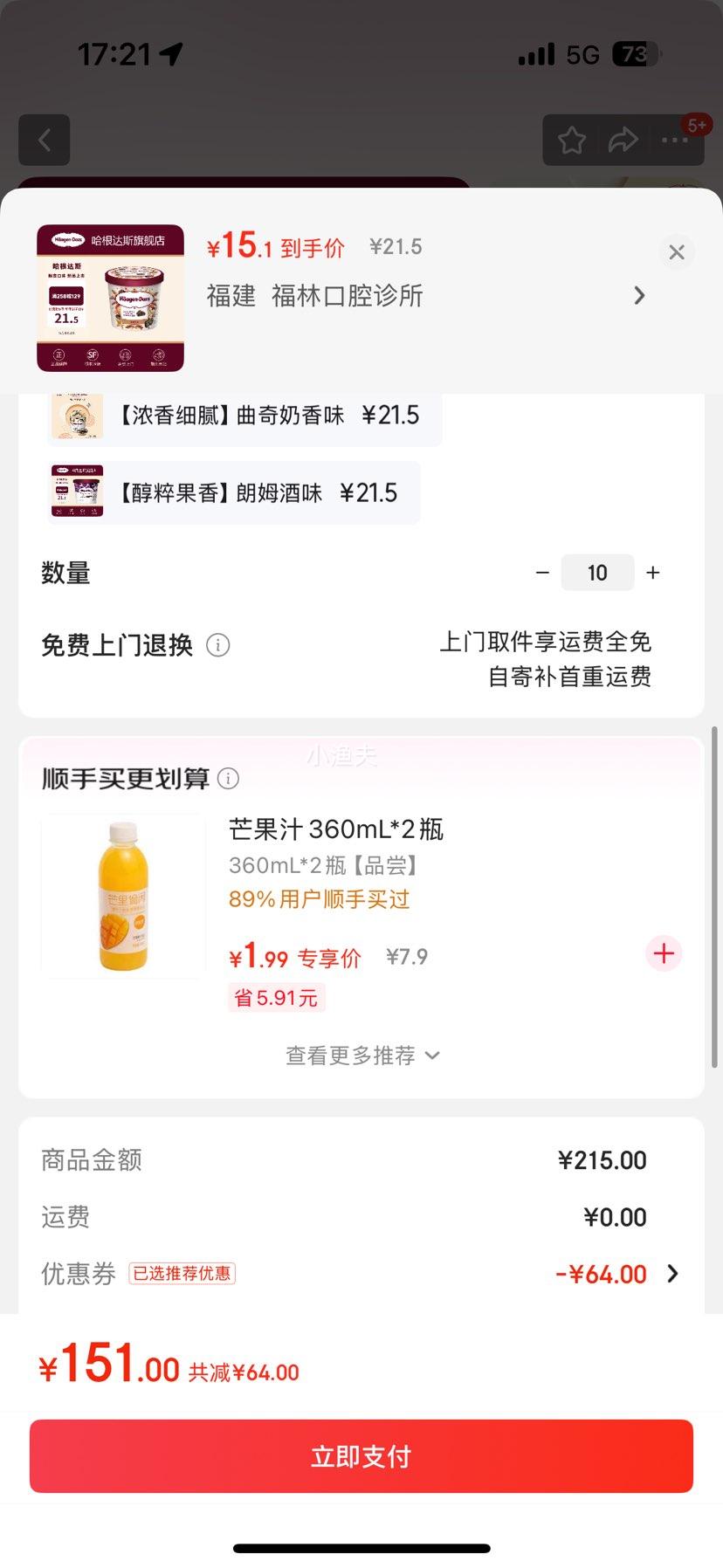Tap the share arrow icon

[x=623, y=140]
